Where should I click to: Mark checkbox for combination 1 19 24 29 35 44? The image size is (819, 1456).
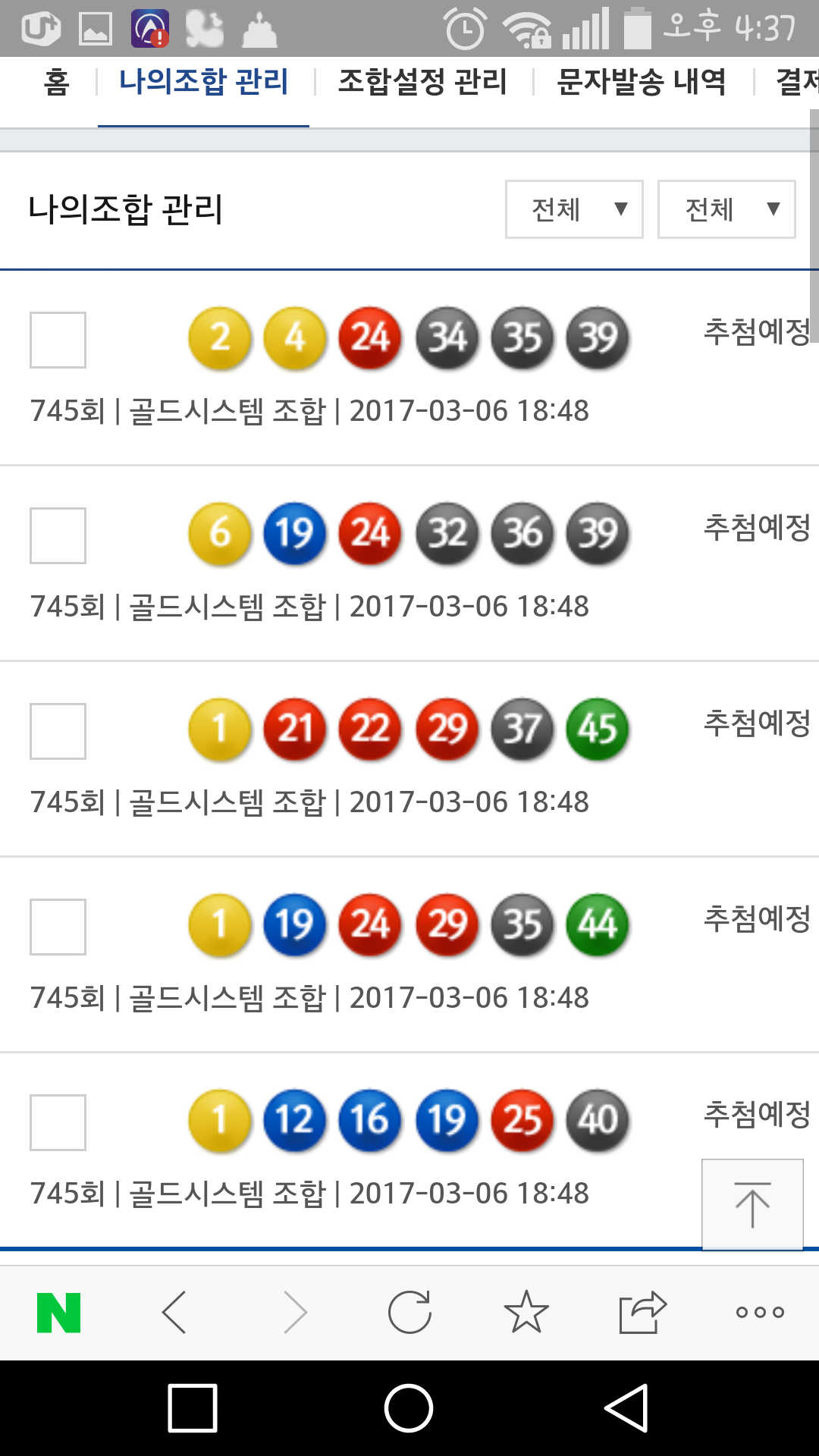tap(58, 927)
